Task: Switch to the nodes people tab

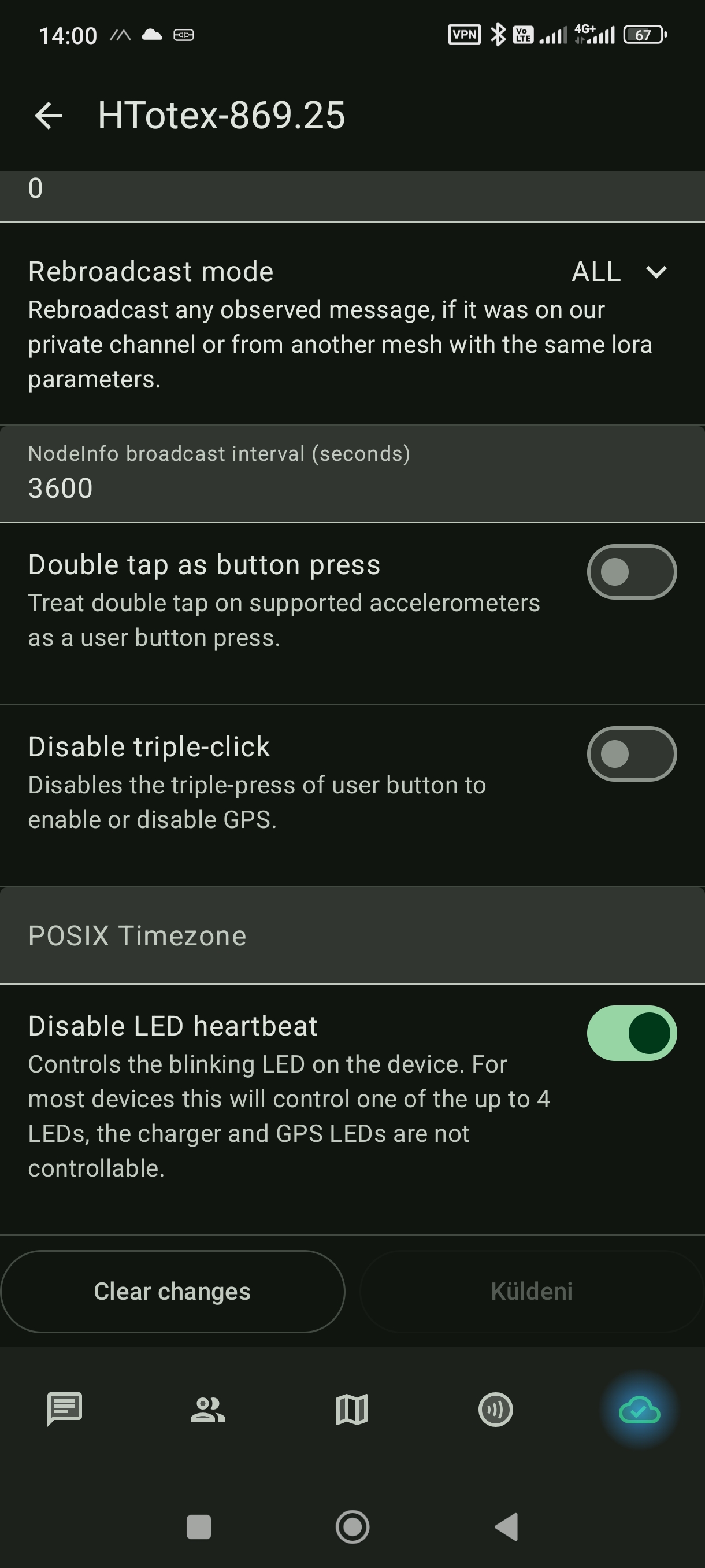Action: click(208, 1409)
